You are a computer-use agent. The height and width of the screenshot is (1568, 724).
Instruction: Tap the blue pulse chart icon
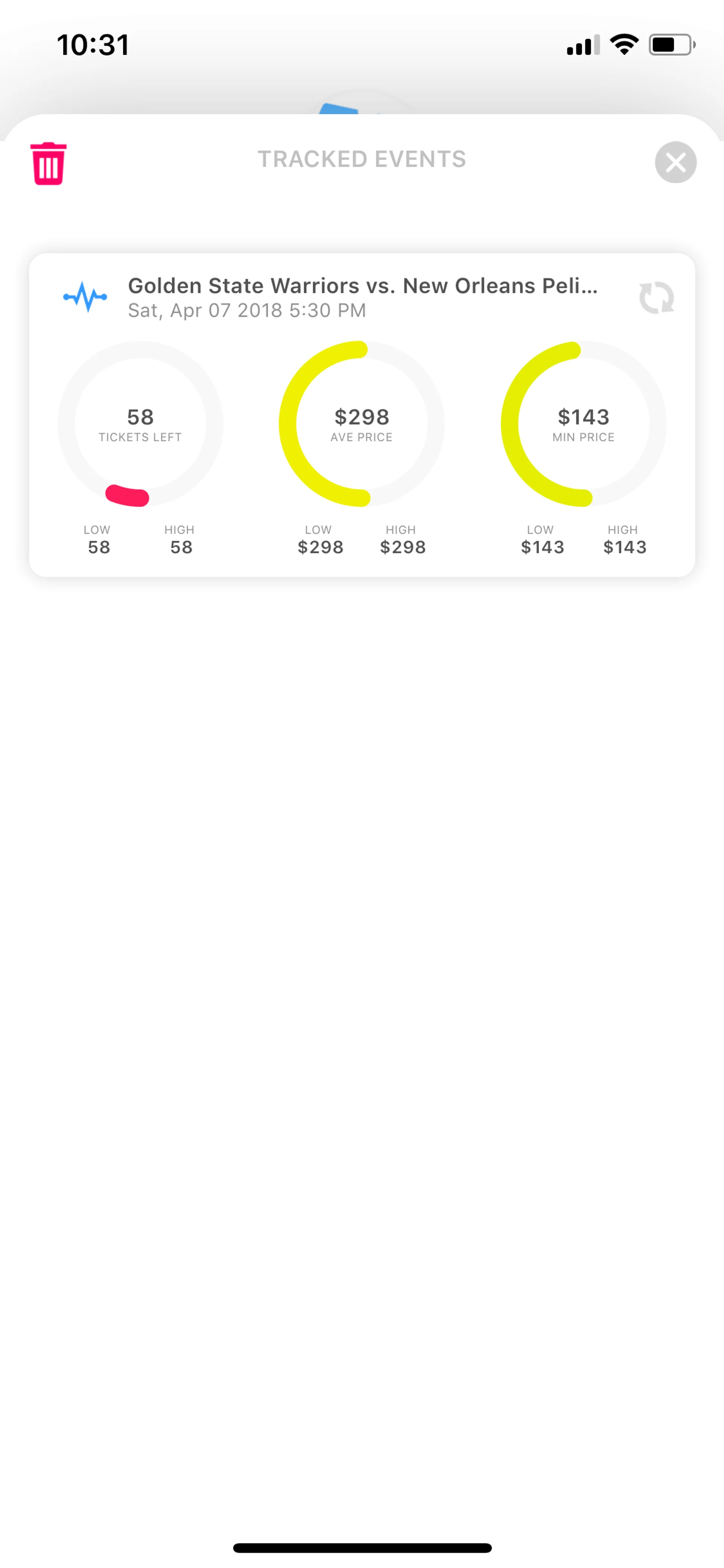tap(85, 297)
